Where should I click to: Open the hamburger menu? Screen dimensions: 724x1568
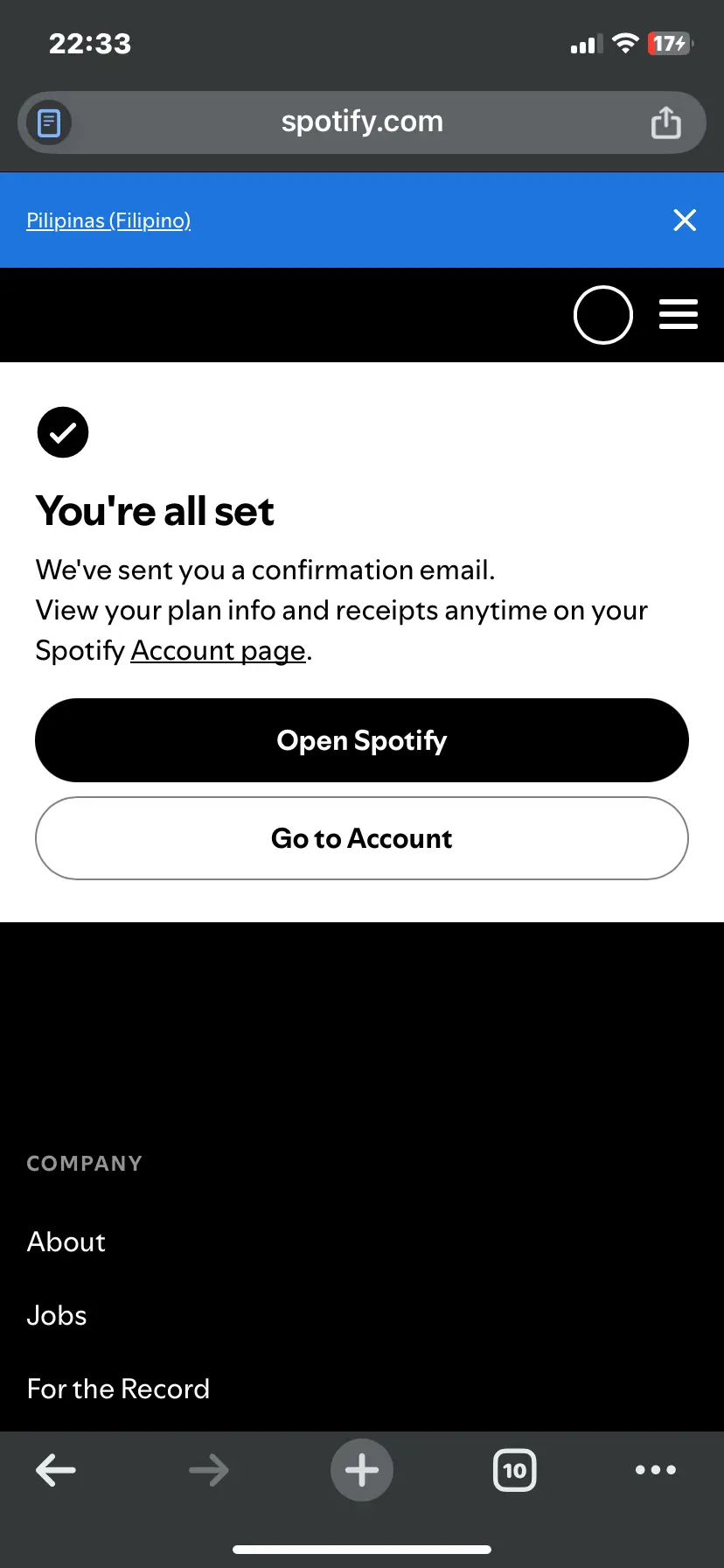click(x=679, y=314)
